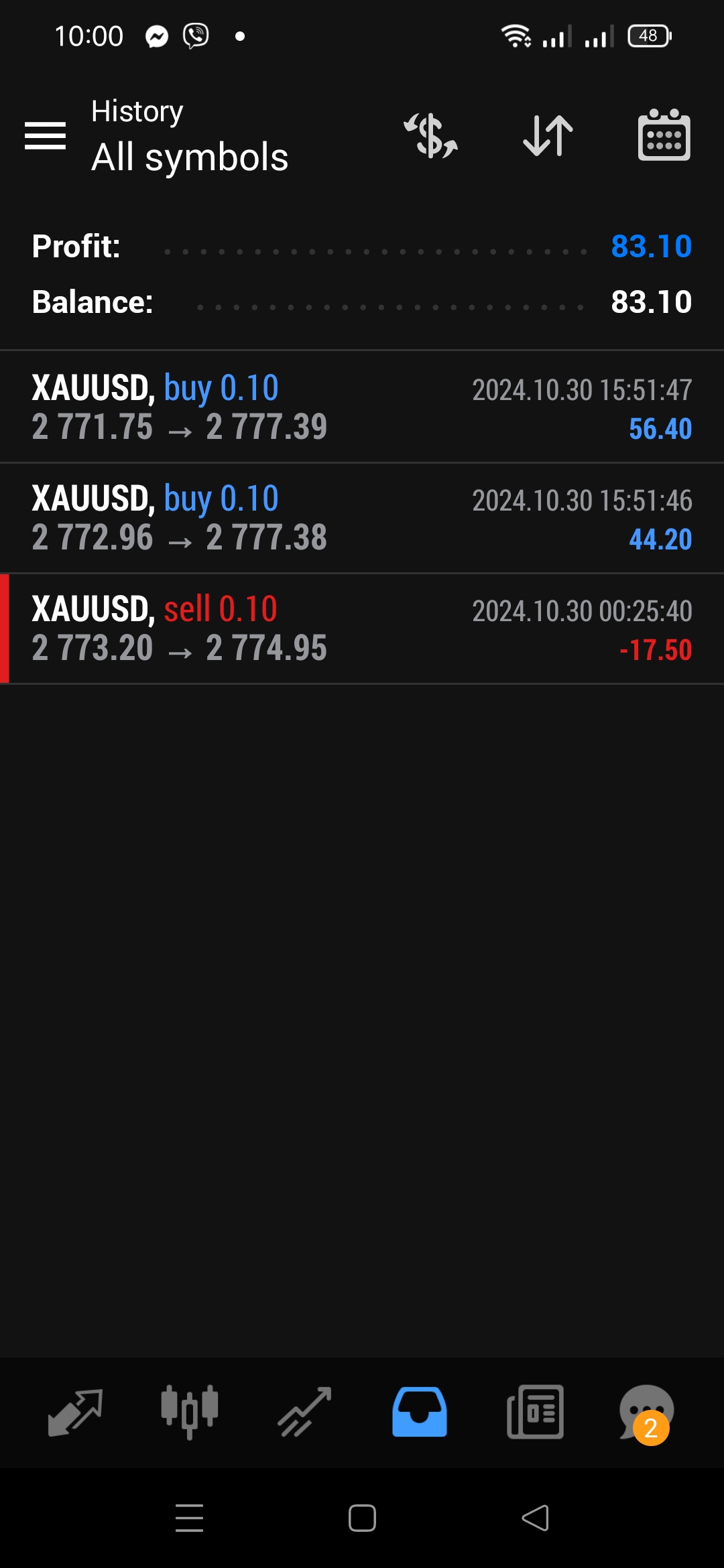The height and width of the screenshot is (1568, 724).
Task: Go to the system home screen
Action: pos(362,1518)
